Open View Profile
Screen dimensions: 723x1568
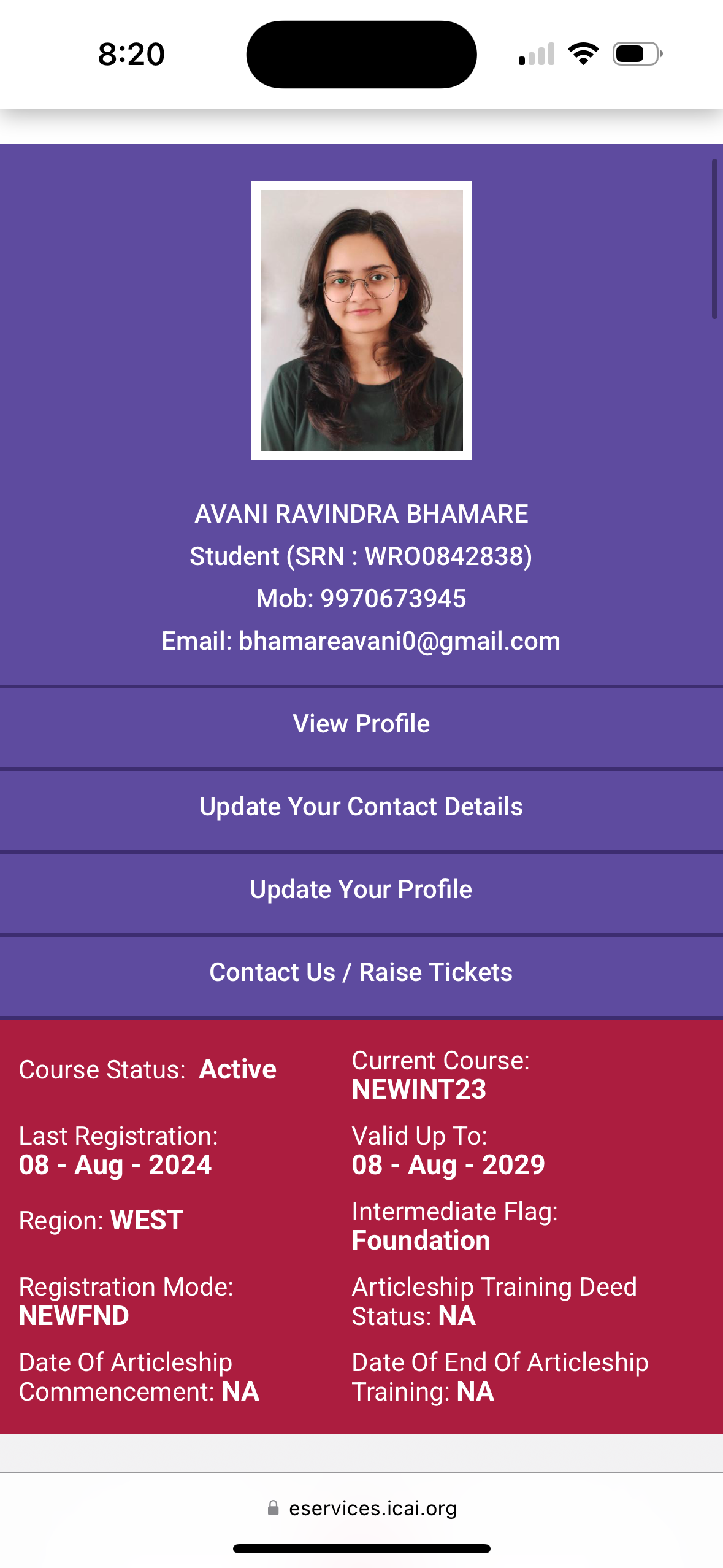tap(361, 724)
